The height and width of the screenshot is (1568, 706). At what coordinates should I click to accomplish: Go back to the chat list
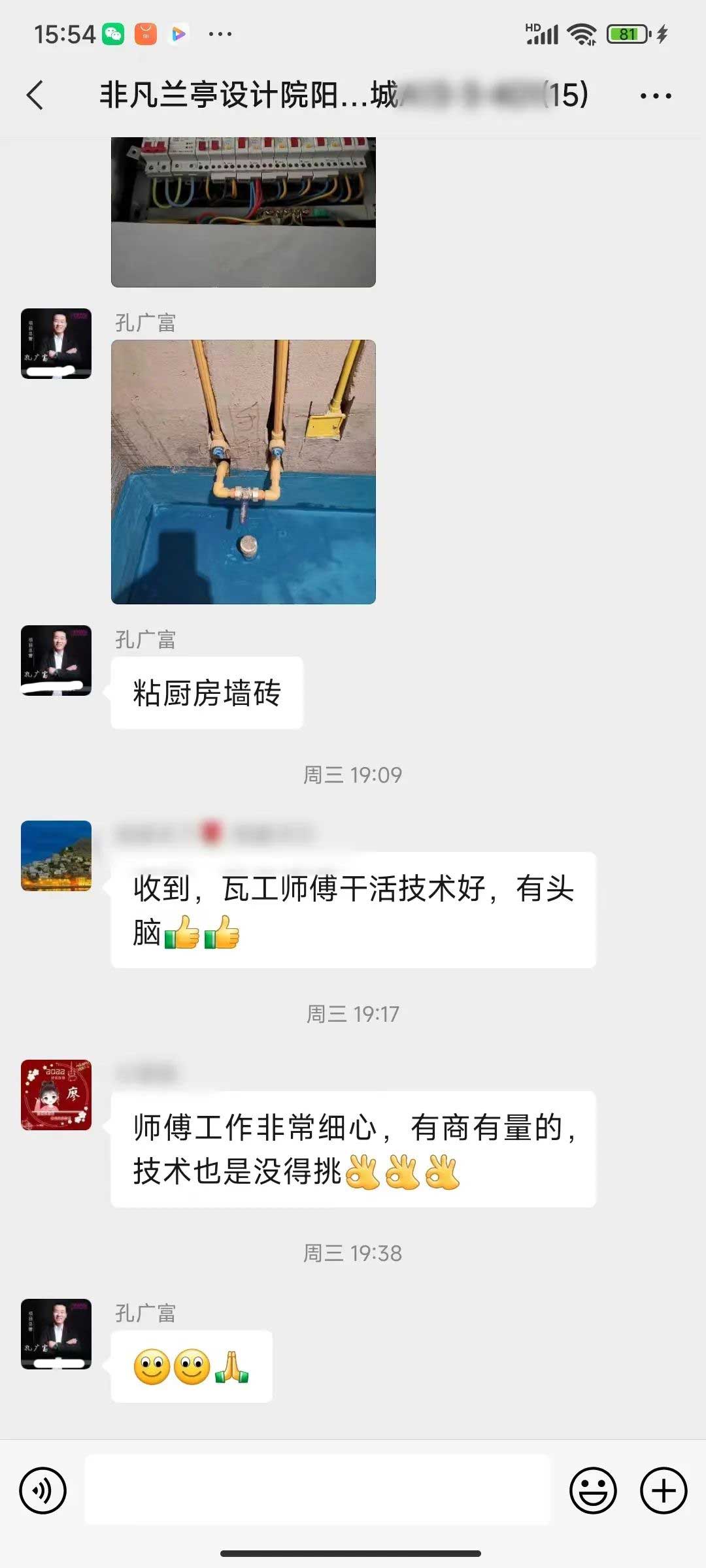tap(35, 95)
